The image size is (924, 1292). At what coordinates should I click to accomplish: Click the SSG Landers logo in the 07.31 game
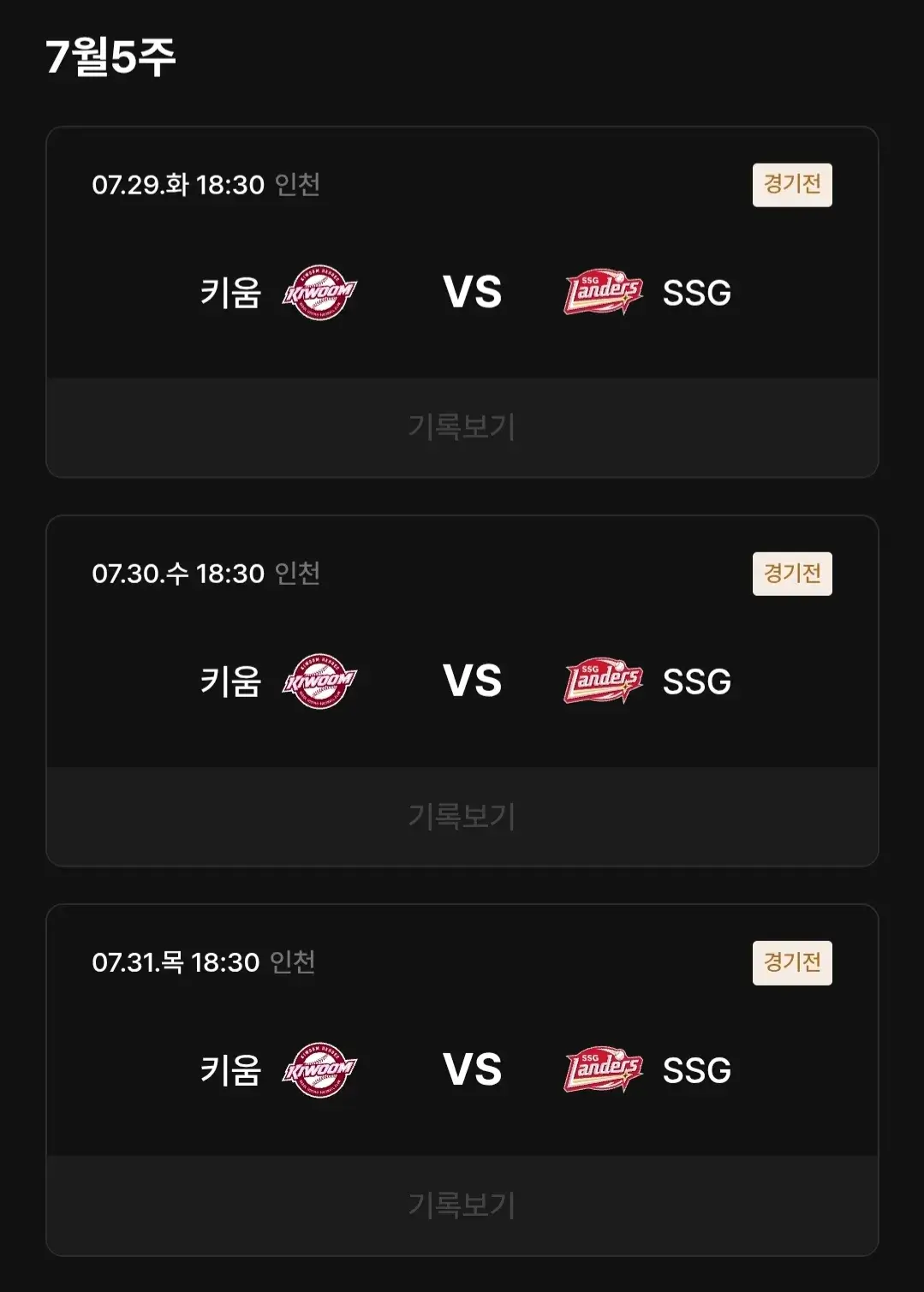[602, 1069]
